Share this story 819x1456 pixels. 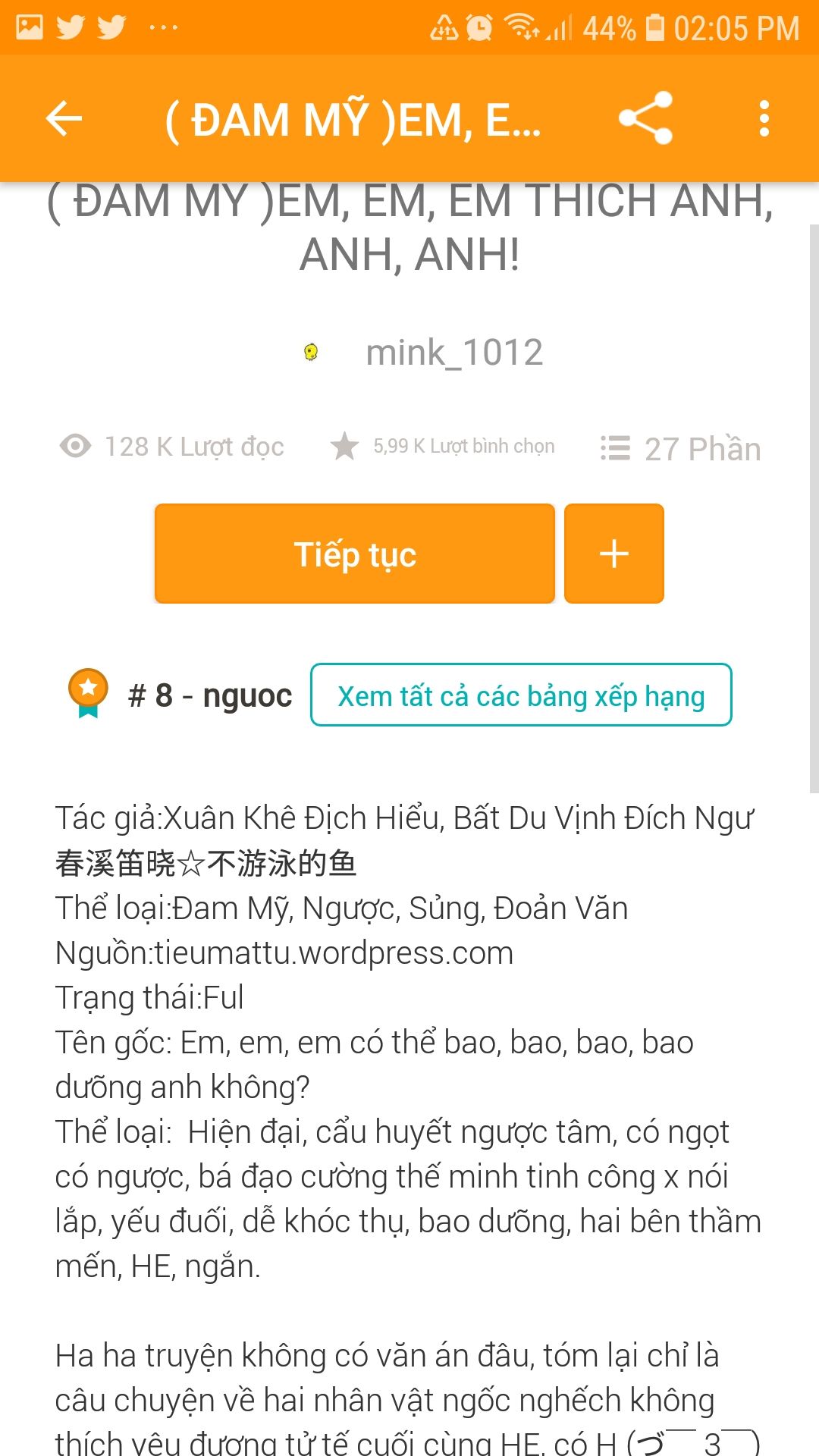point(645,118)
